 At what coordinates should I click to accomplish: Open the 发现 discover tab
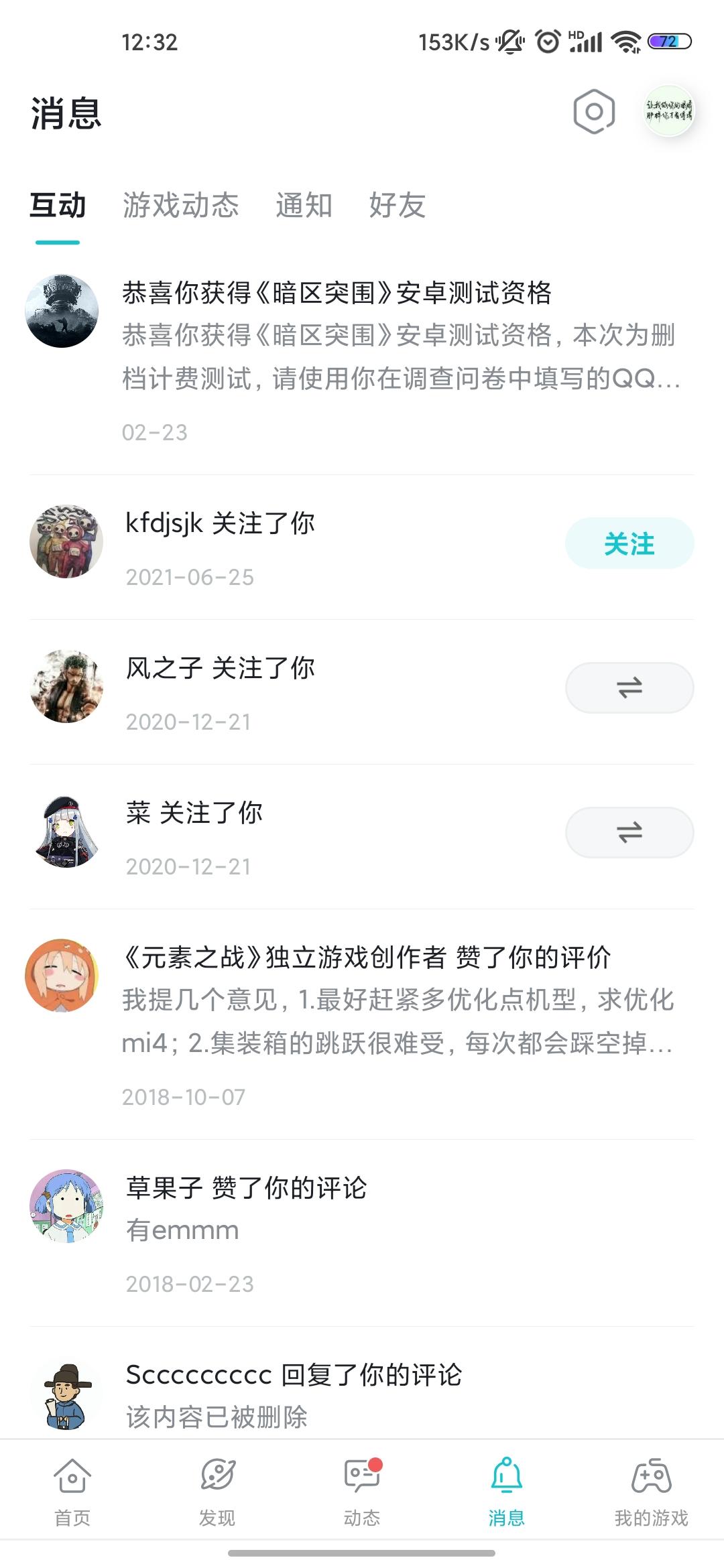tap(217, 1489)
